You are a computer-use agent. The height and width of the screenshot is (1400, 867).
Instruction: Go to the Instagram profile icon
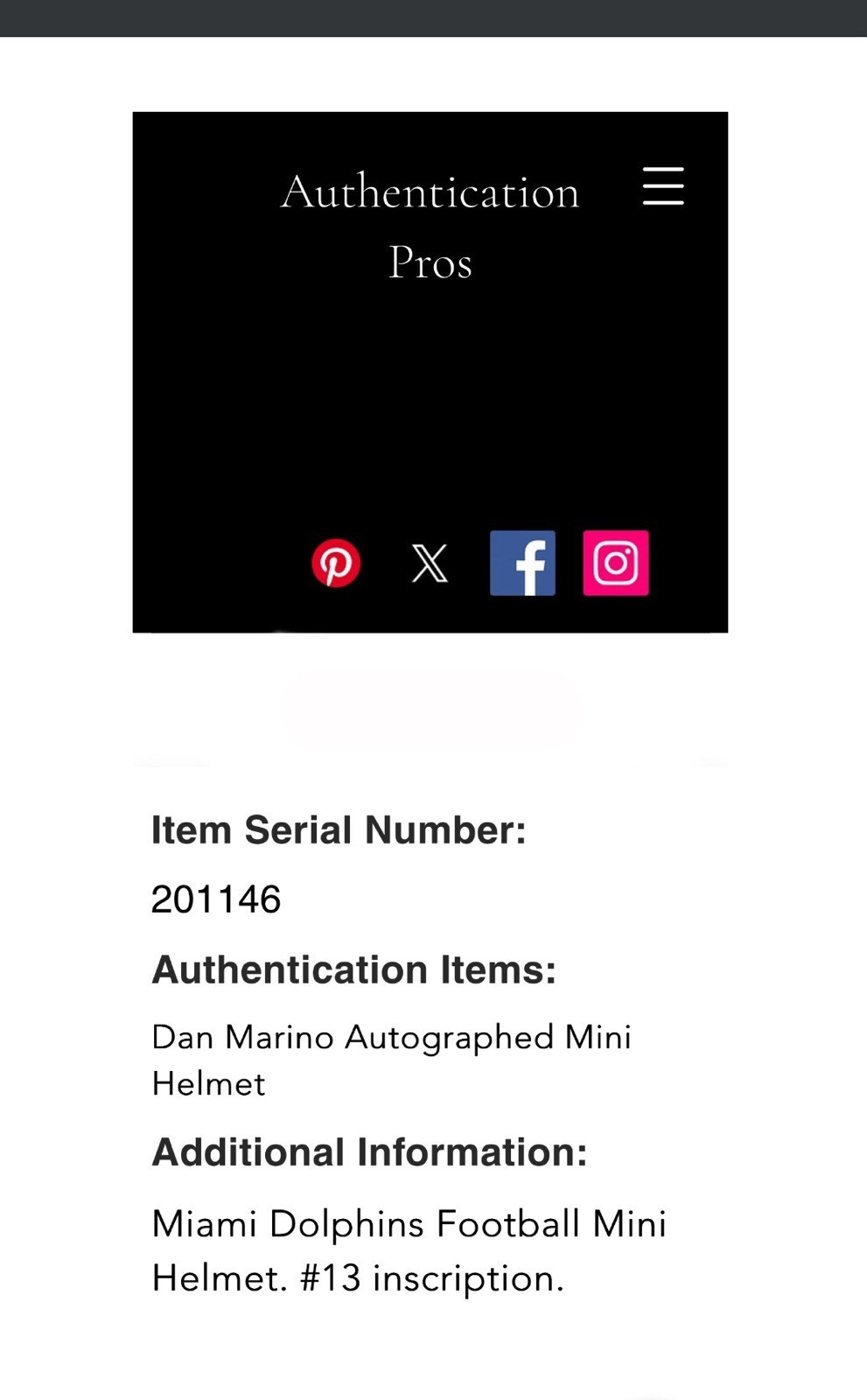[616, 563]
